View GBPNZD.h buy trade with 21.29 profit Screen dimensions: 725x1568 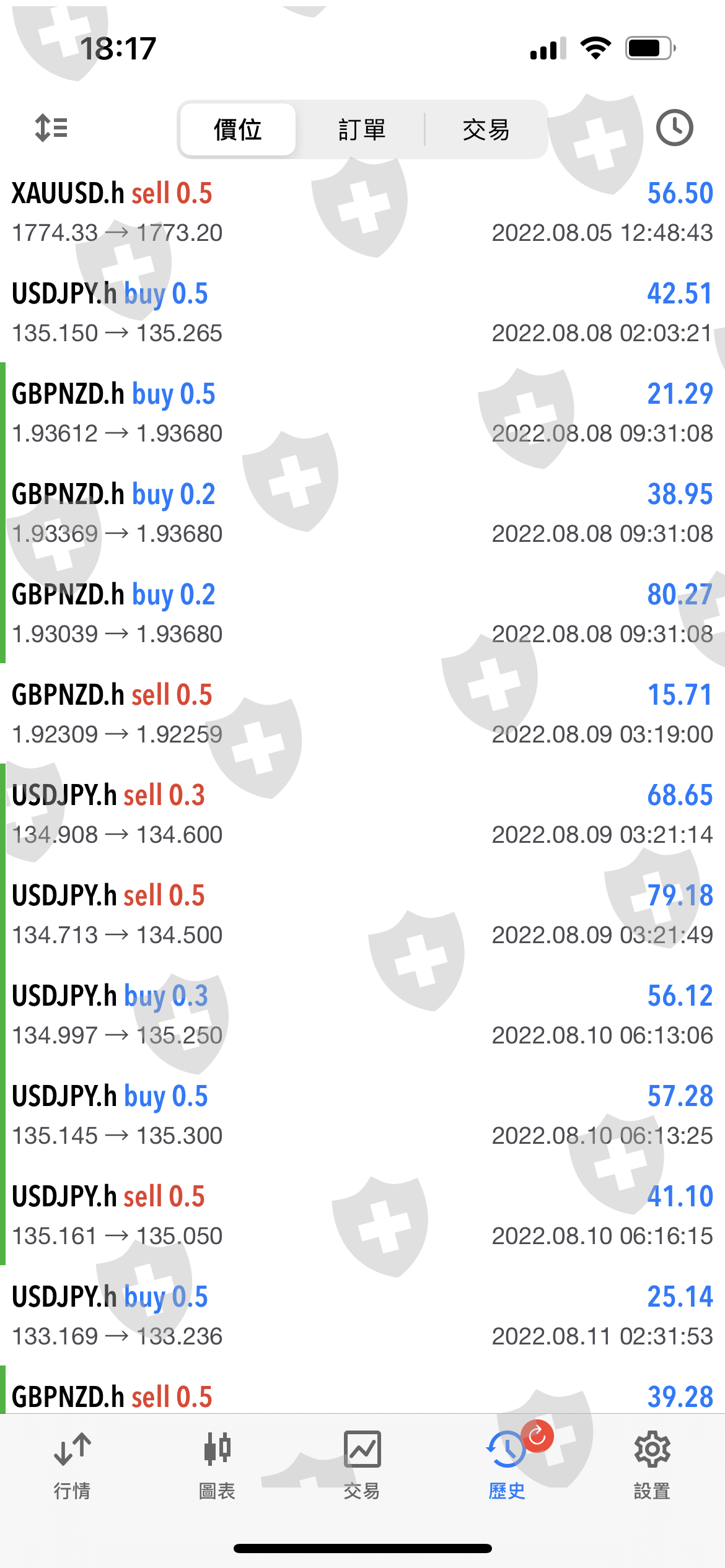(x=362, y=412)
